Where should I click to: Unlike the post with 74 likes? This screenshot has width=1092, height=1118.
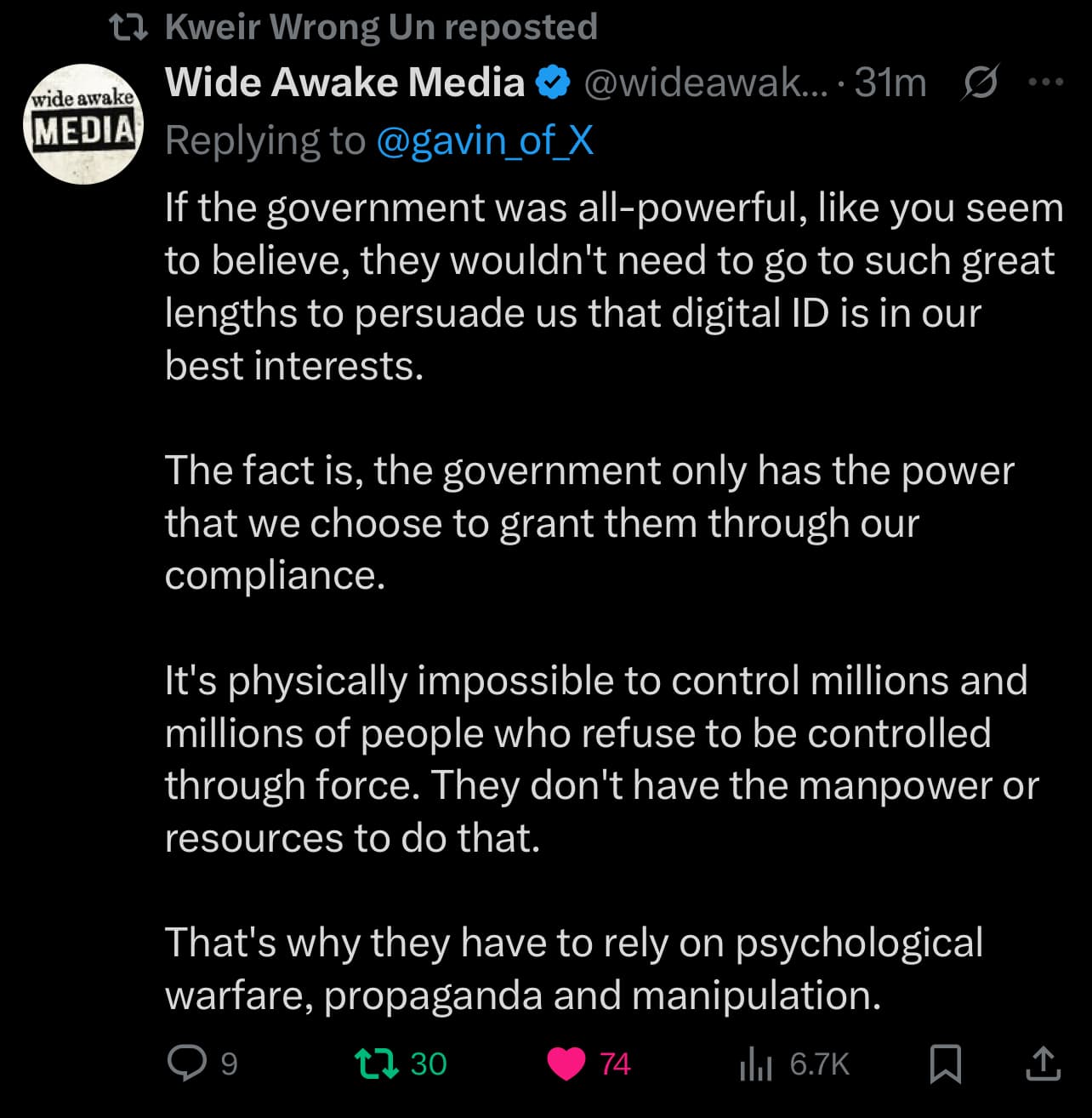point(566,1064)
